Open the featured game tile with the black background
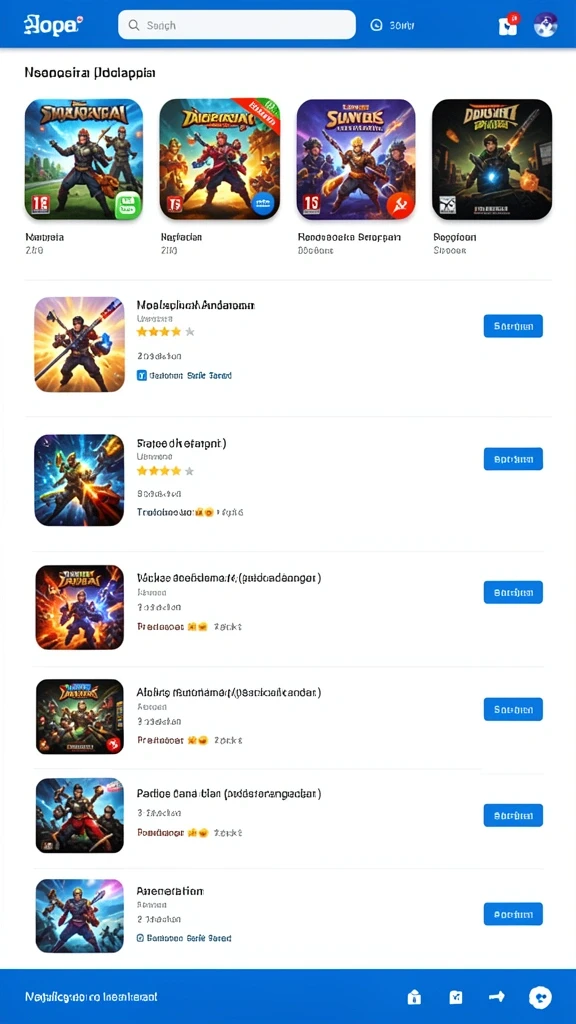Image resolution: width=576 pixels, height=1024 pixels. [492, 159]
